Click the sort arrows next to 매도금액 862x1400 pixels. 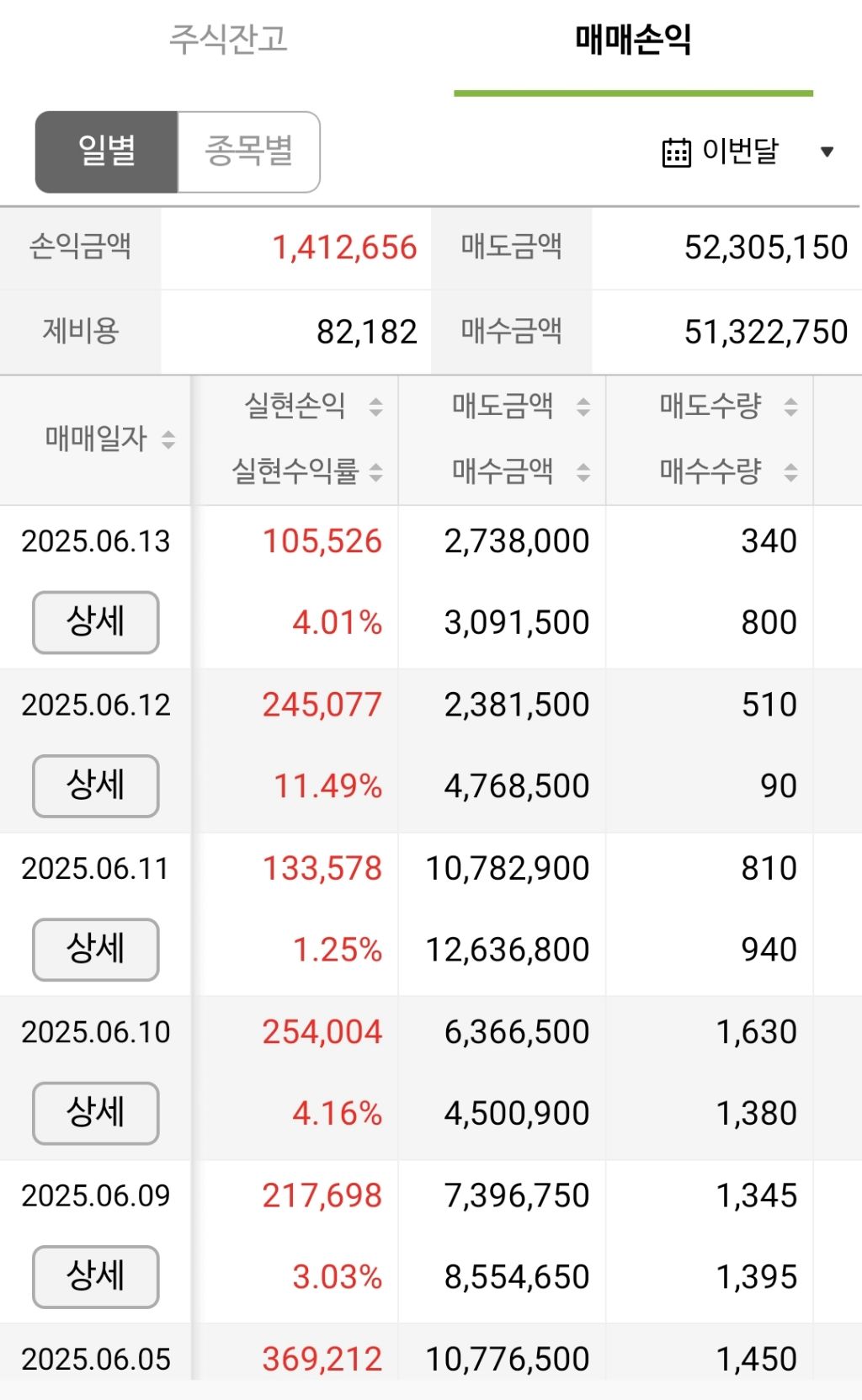point(583,406)
